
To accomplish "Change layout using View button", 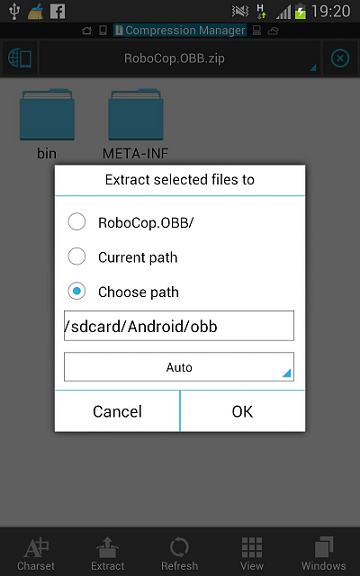I will pos(252,553).
